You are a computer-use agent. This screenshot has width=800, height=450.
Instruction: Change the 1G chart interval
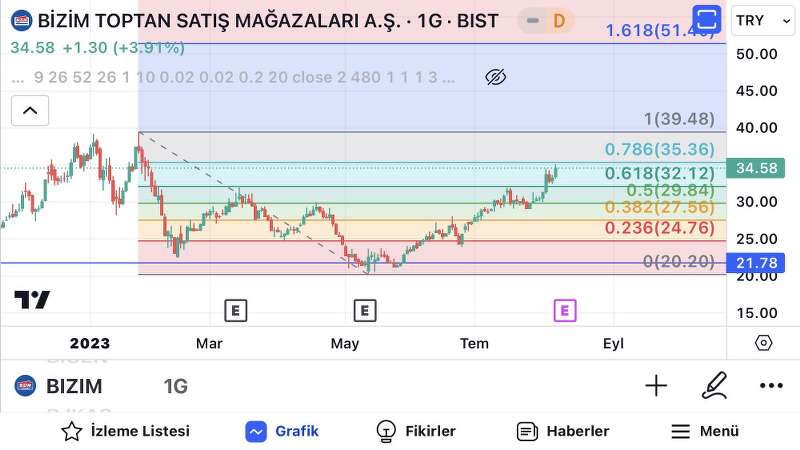[176, 386]
